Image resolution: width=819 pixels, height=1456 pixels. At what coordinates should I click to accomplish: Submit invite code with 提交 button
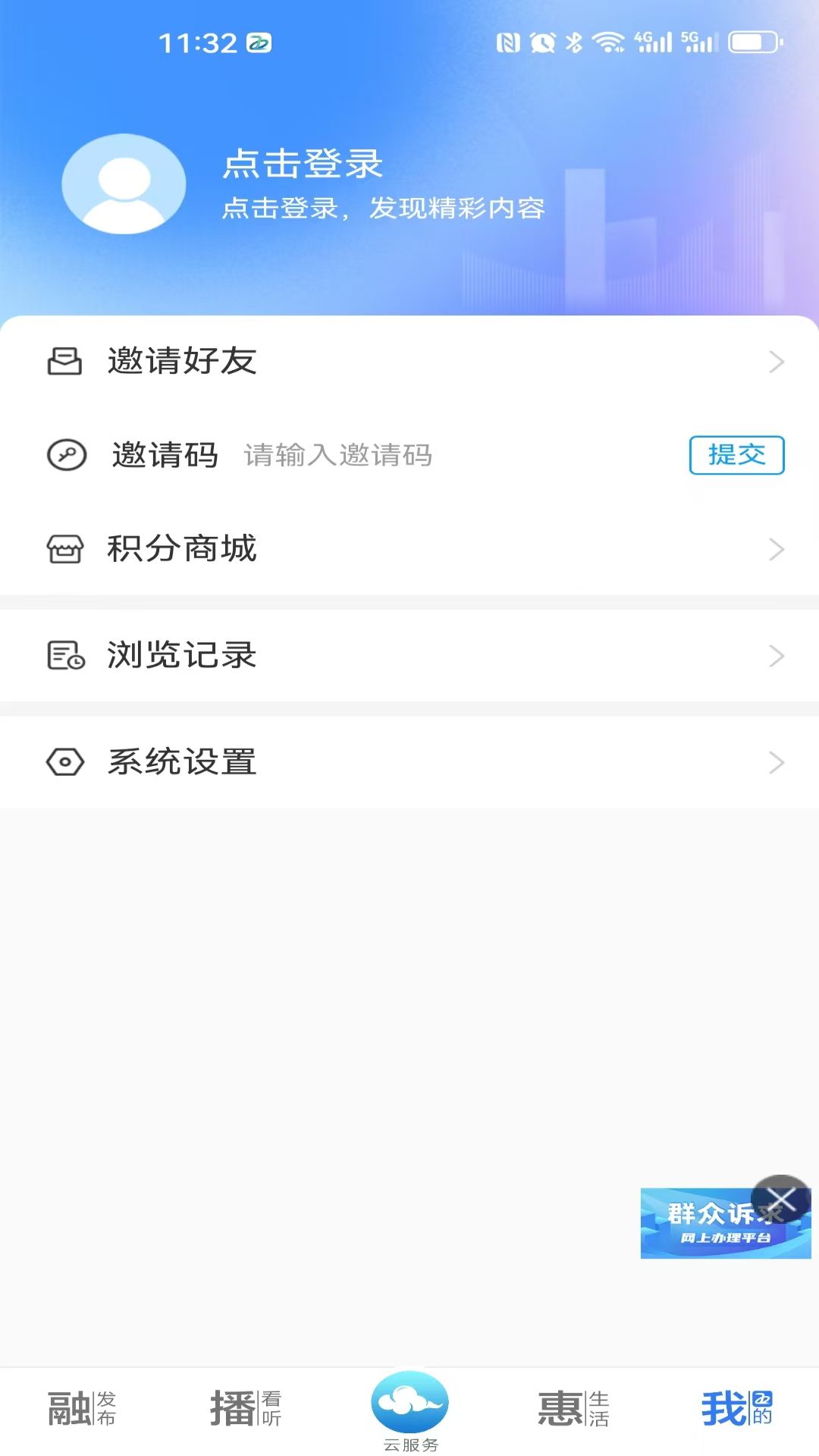[x=736, y=455]
